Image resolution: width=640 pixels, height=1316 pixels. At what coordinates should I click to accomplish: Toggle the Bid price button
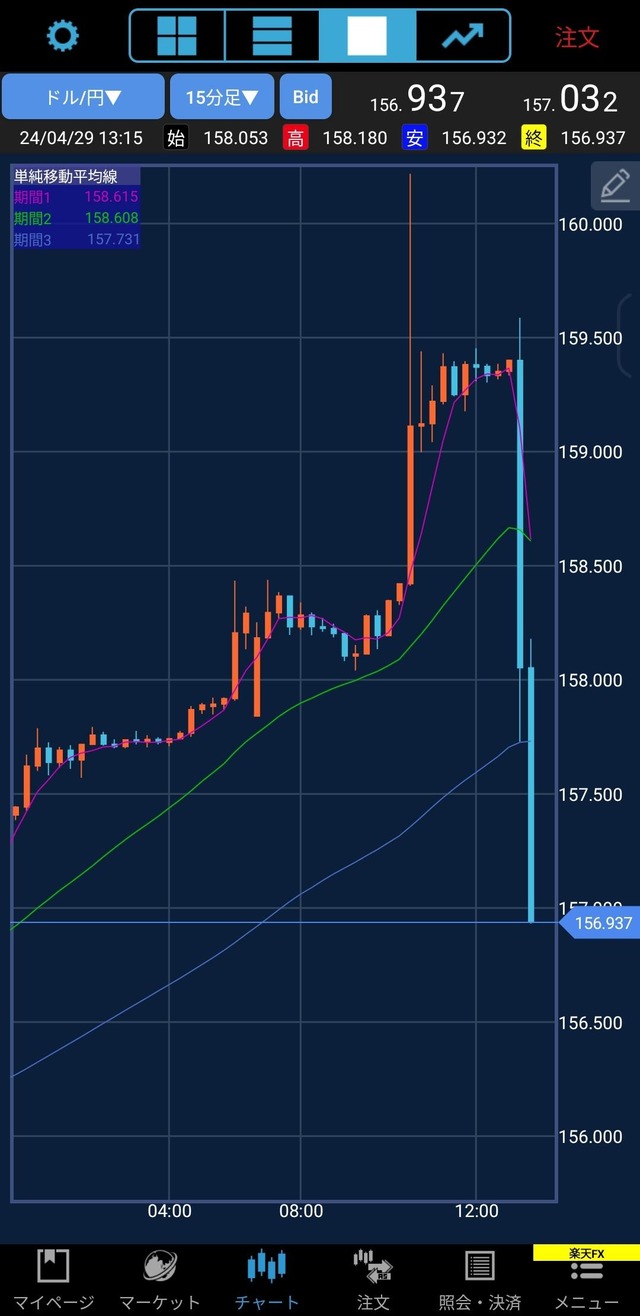[305, 97]
